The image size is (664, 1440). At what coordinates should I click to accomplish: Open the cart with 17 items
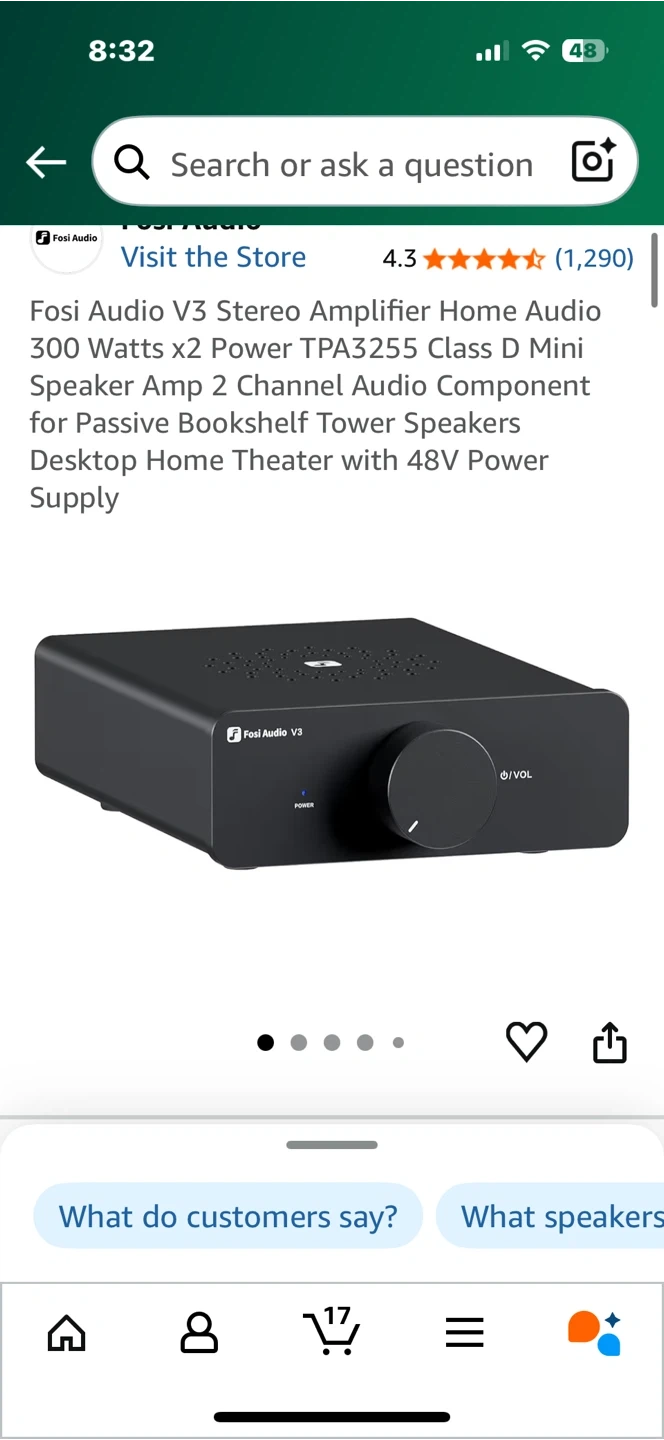(331, 1330)
